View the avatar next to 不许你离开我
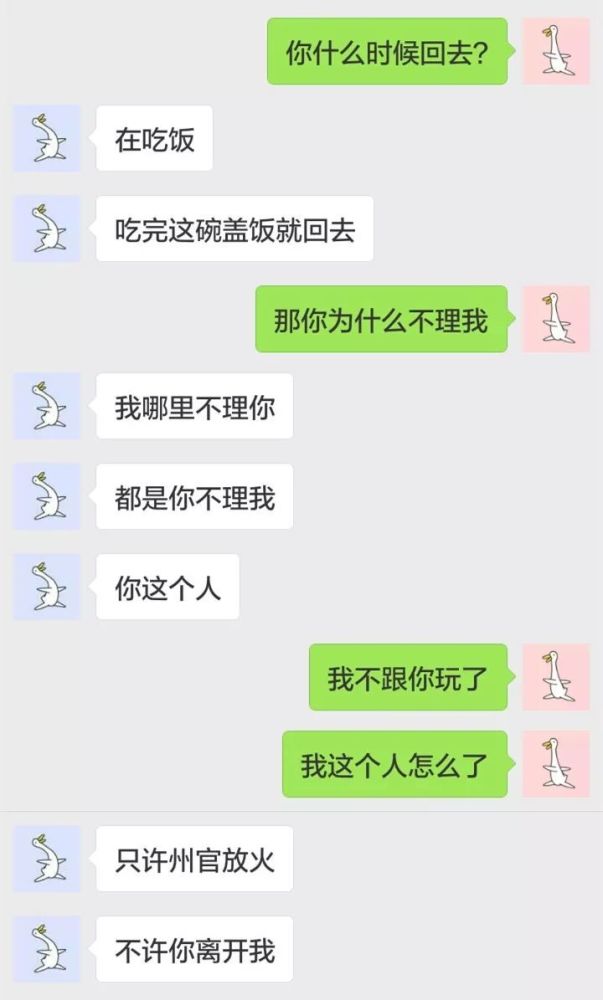Viewport: 603px width, 1000px height. (x=47, y=949)
